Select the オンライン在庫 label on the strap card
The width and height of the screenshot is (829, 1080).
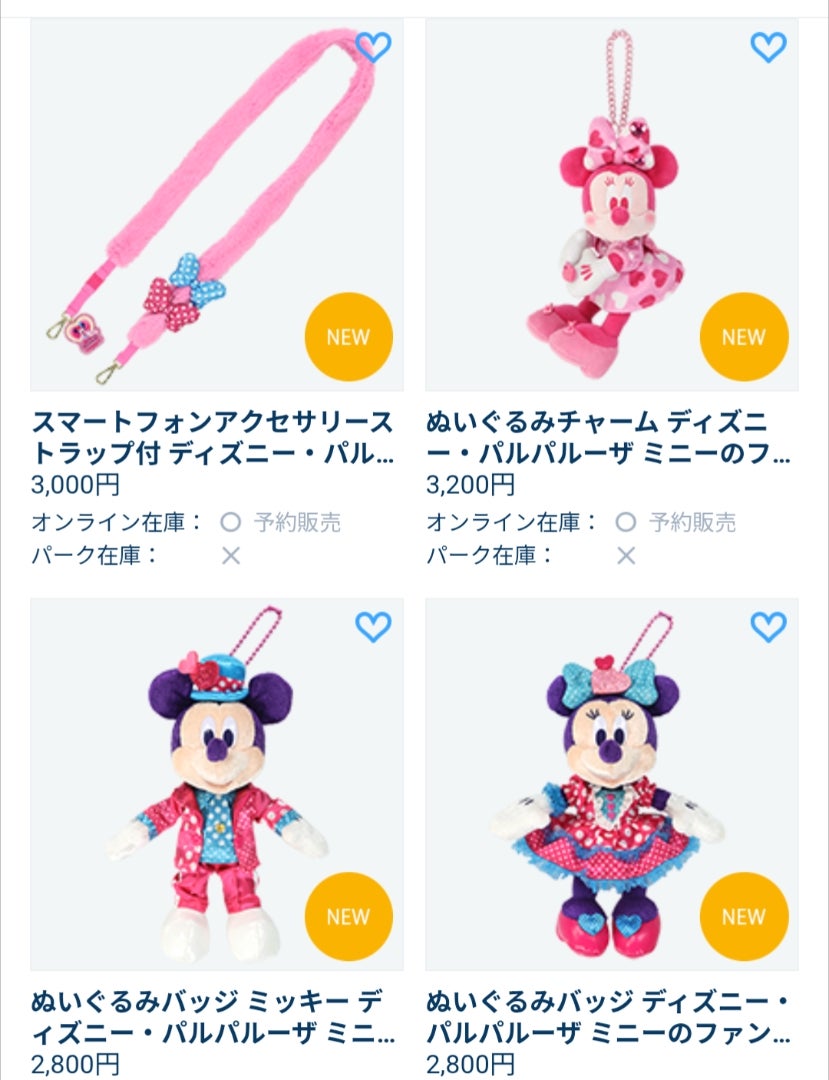click(x=106, y=521)
